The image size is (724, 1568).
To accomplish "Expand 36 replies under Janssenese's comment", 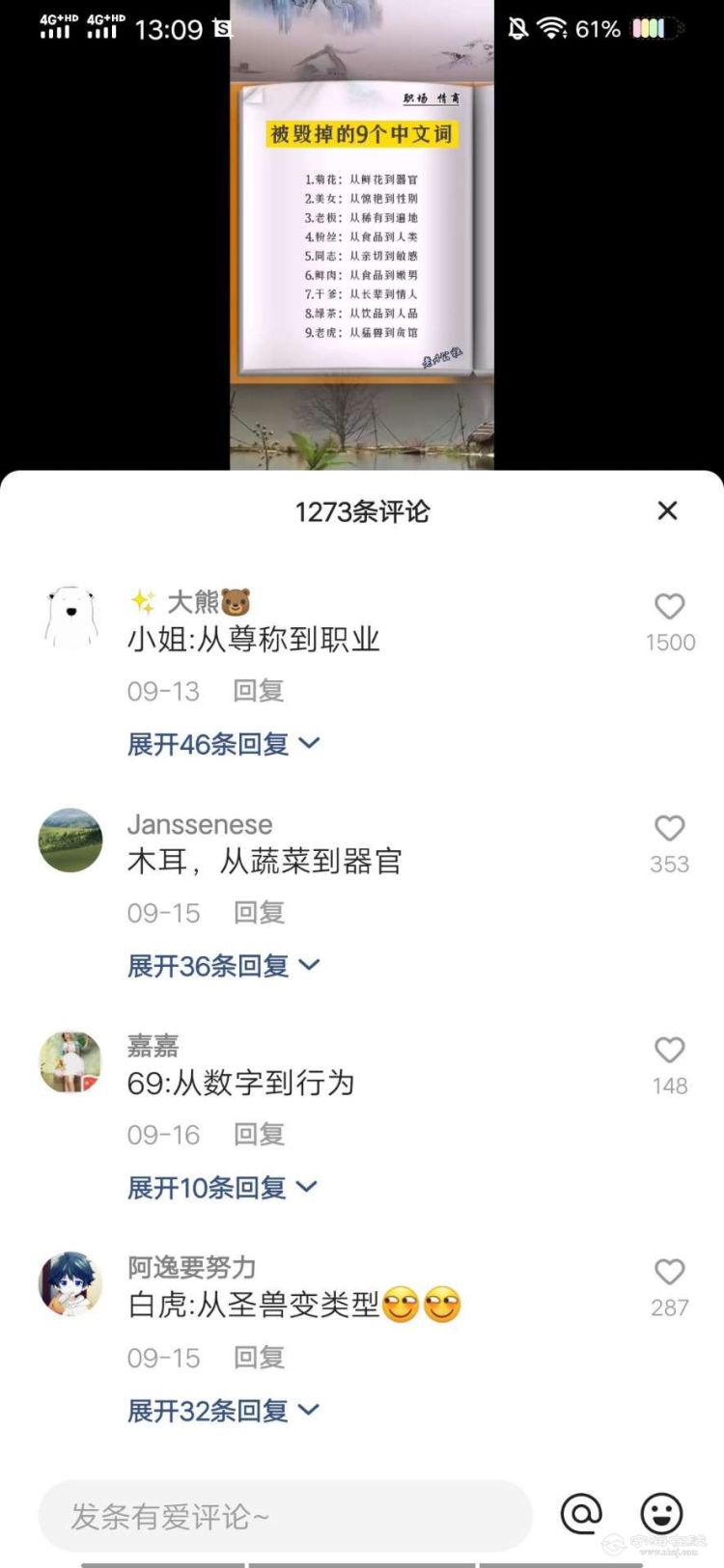I will 223,966.
